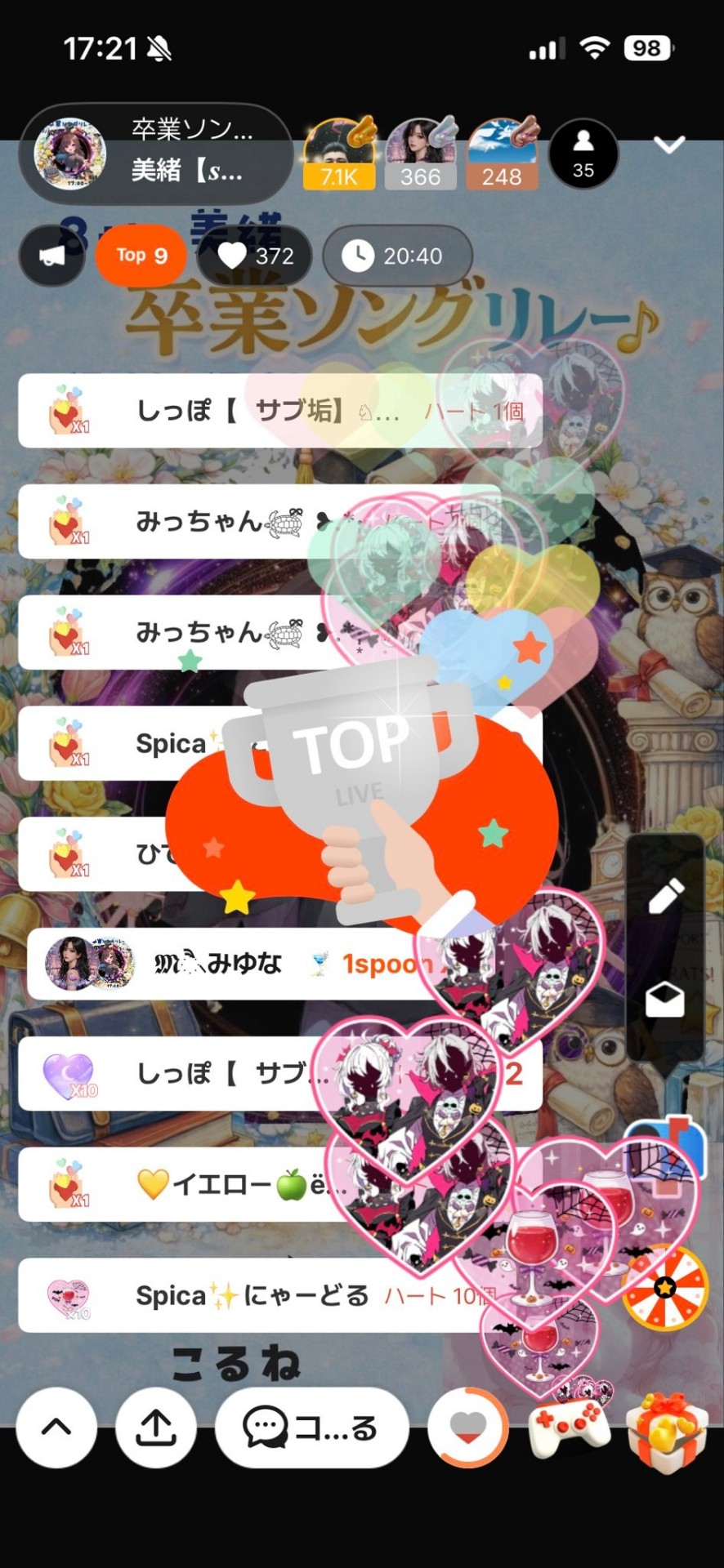Share this live broadcast
The image size is (724, 1568).
[x=156, y=1427]
